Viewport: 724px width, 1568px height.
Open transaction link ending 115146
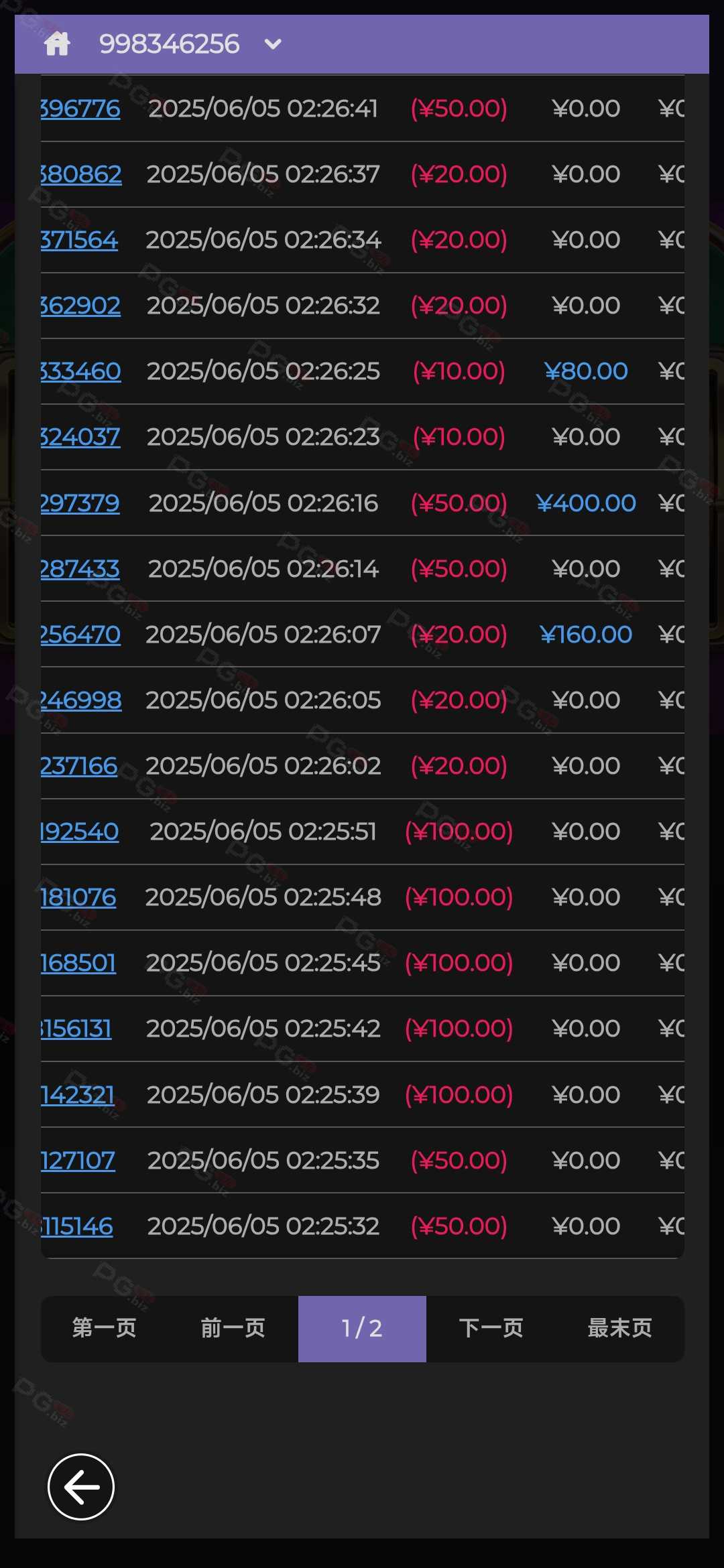point(77,1226)
